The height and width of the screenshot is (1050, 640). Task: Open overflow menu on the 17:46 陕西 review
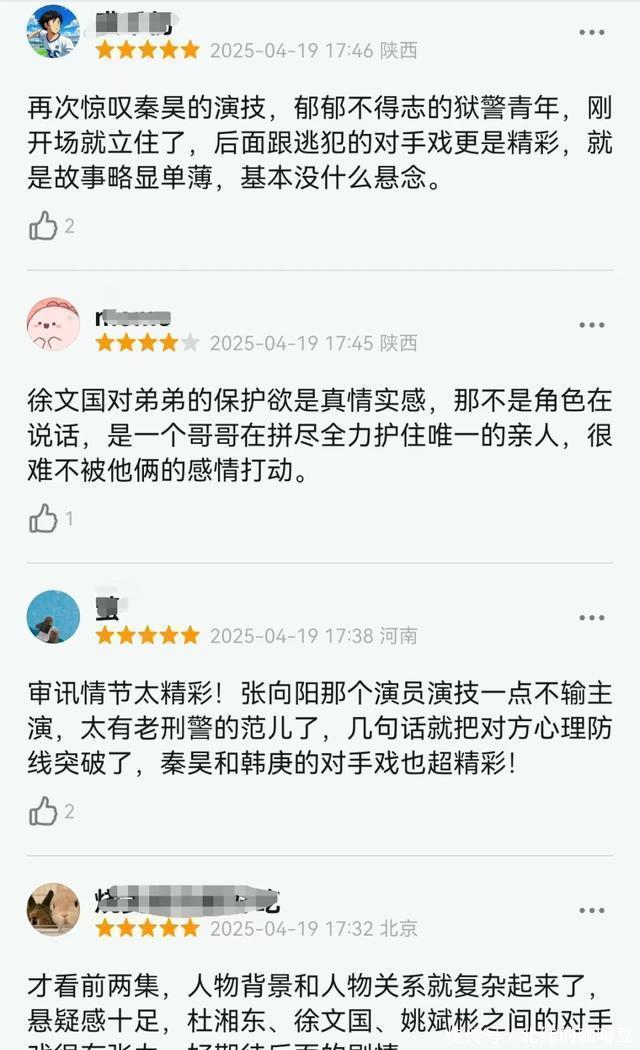click(x=591, y=32)
